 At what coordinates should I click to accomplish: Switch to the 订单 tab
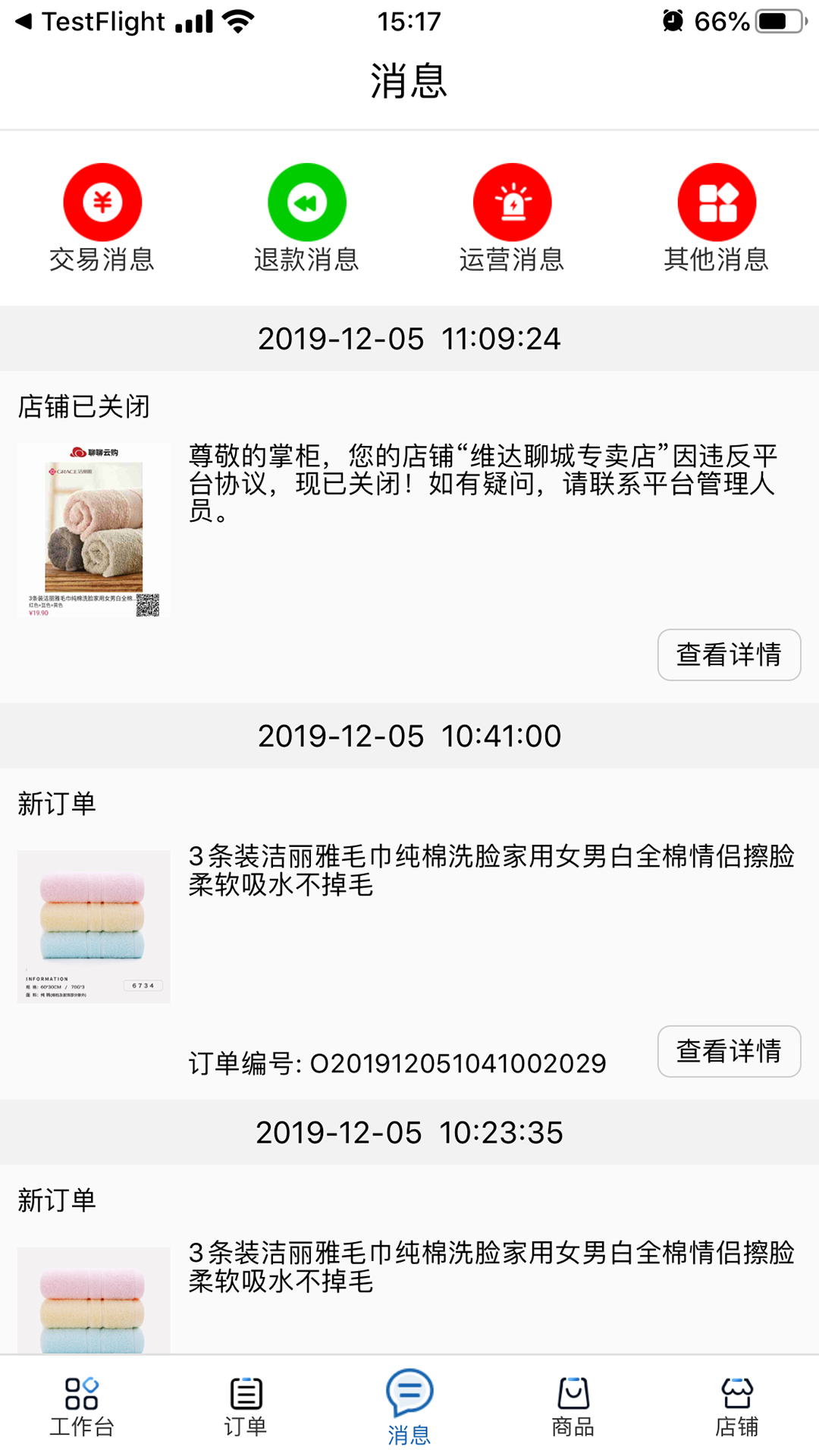click(x=246, y=1407)
